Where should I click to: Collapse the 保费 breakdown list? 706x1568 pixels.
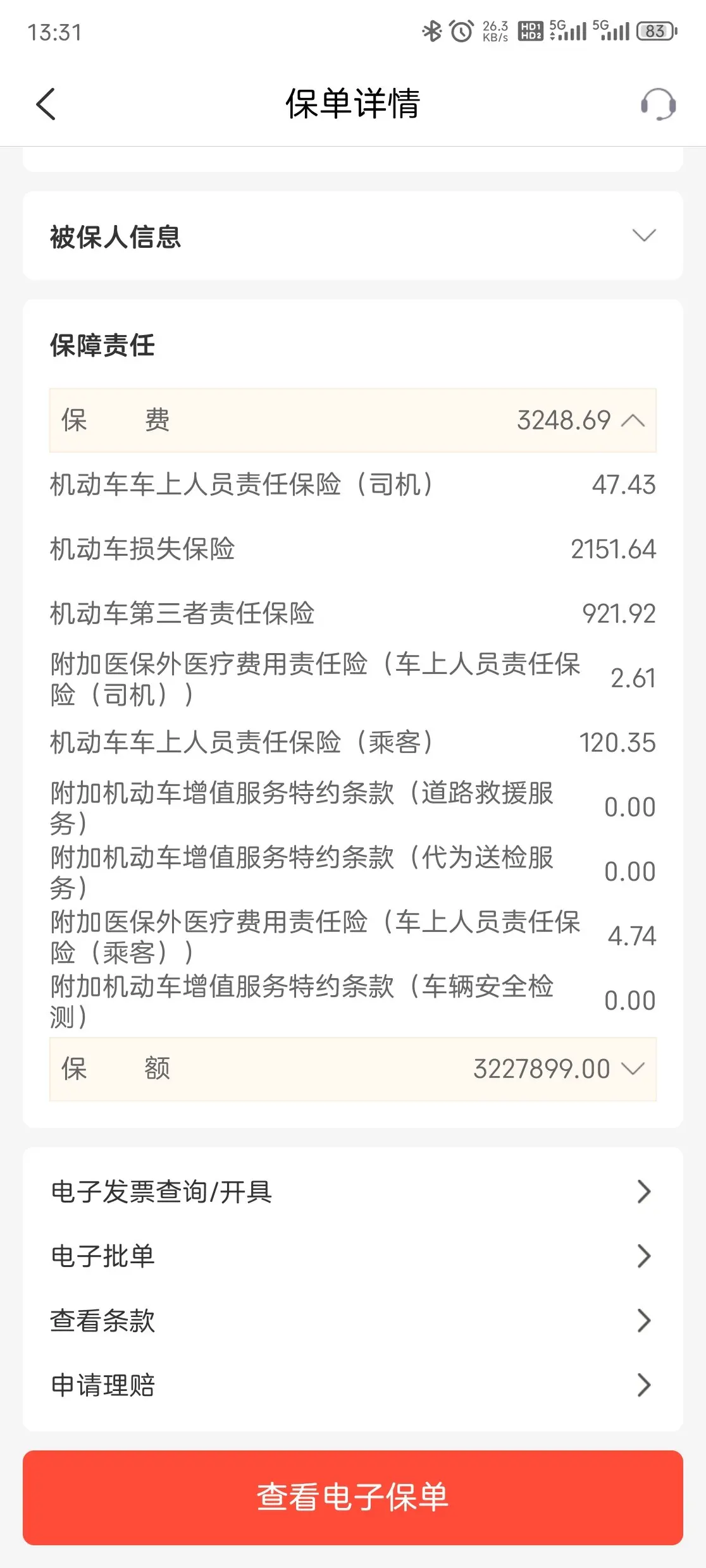633,420
